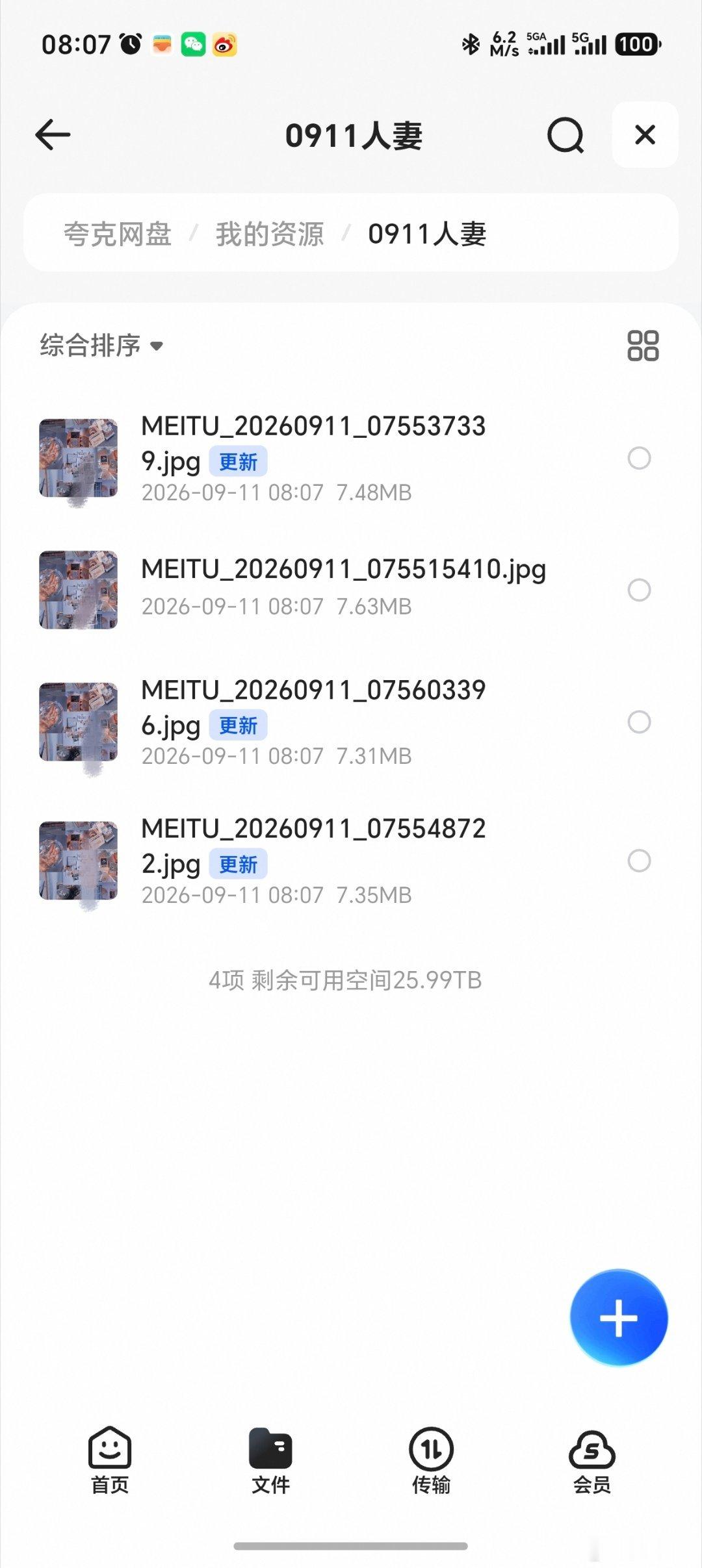The height and width of the screenshot is (1568, 702).
Task: Select the circle for MEITU_20260911_075603396.jpg
Action: pos(639,722)
